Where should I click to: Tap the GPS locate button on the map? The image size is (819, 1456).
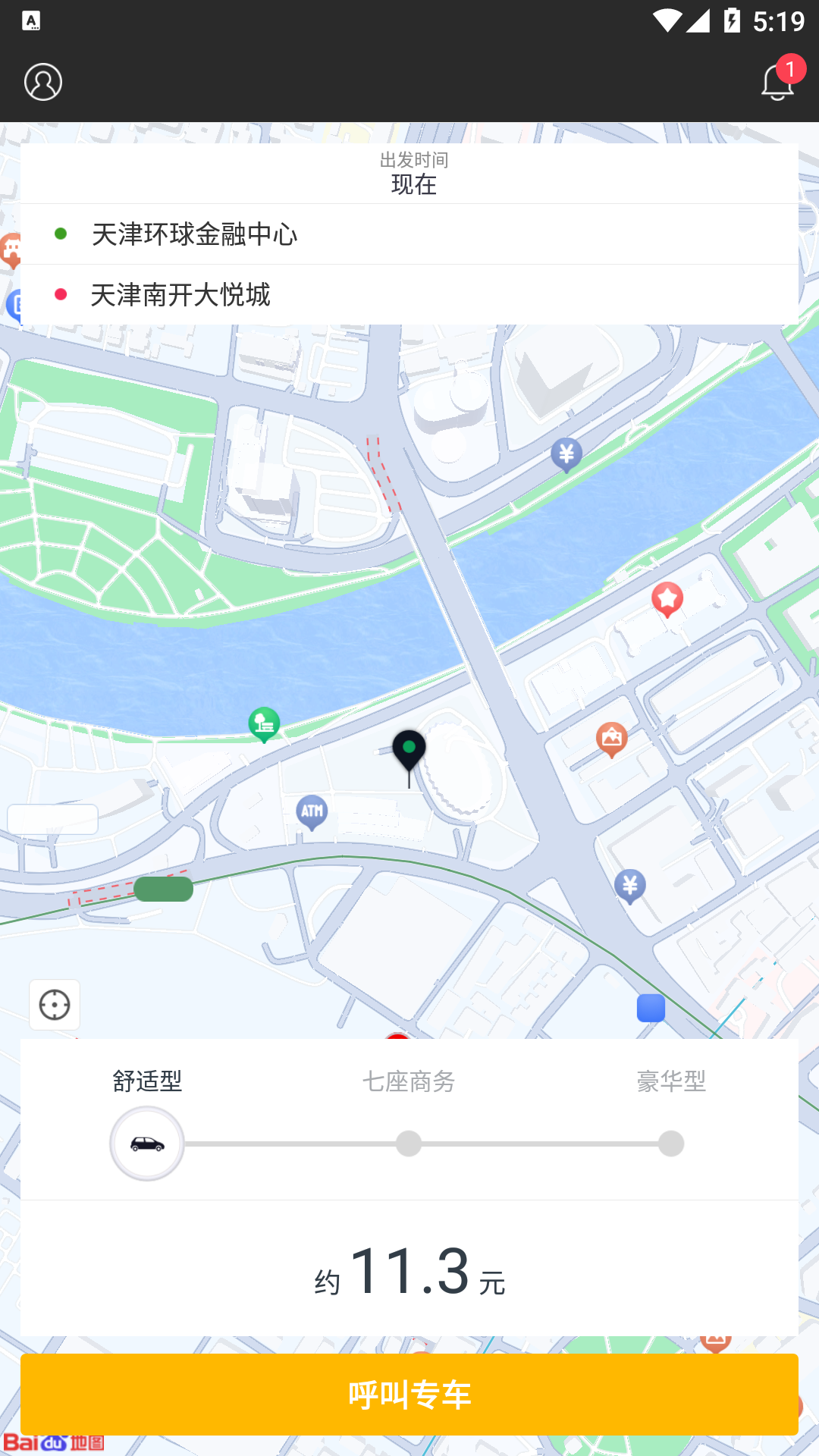point(54,1005)
